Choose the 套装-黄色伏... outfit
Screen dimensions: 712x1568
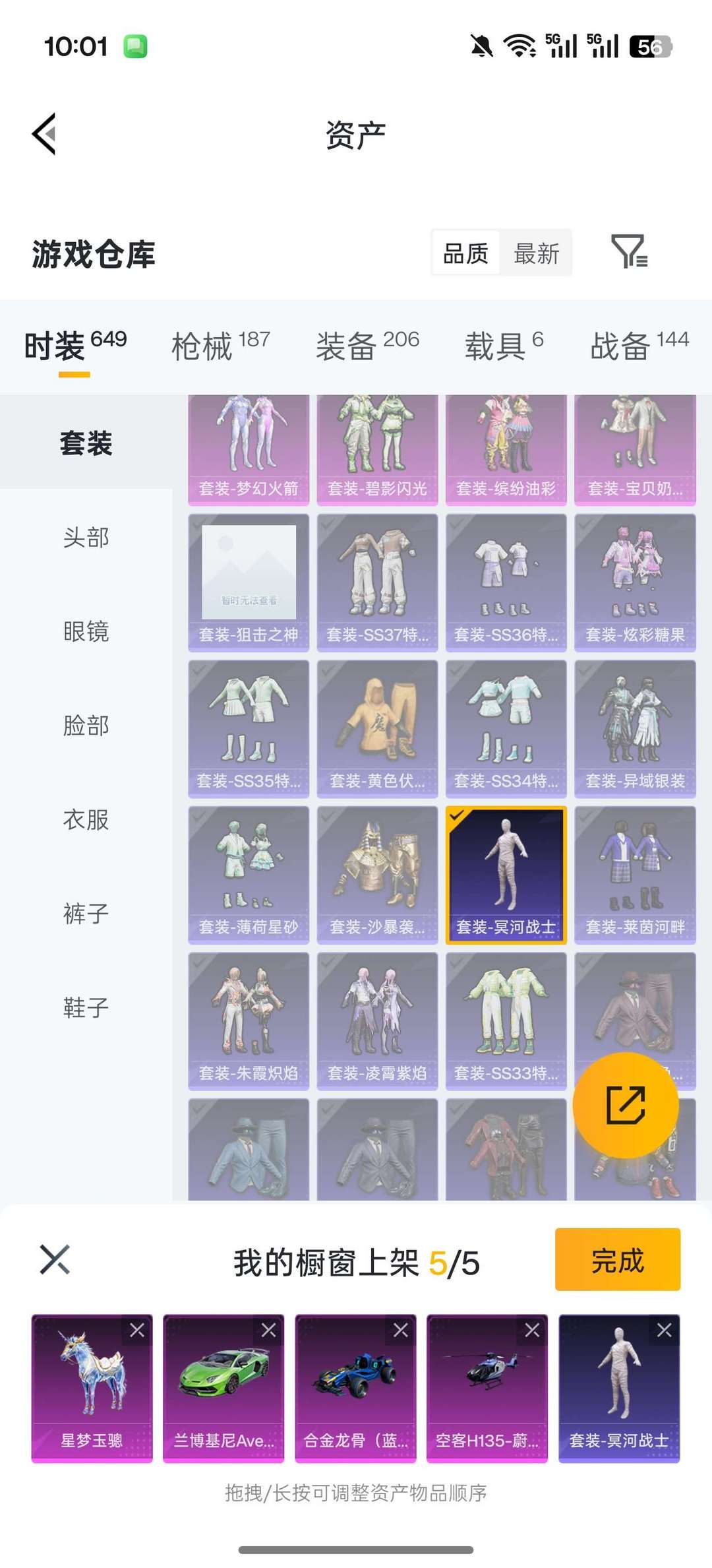click(x=377, y=728)
